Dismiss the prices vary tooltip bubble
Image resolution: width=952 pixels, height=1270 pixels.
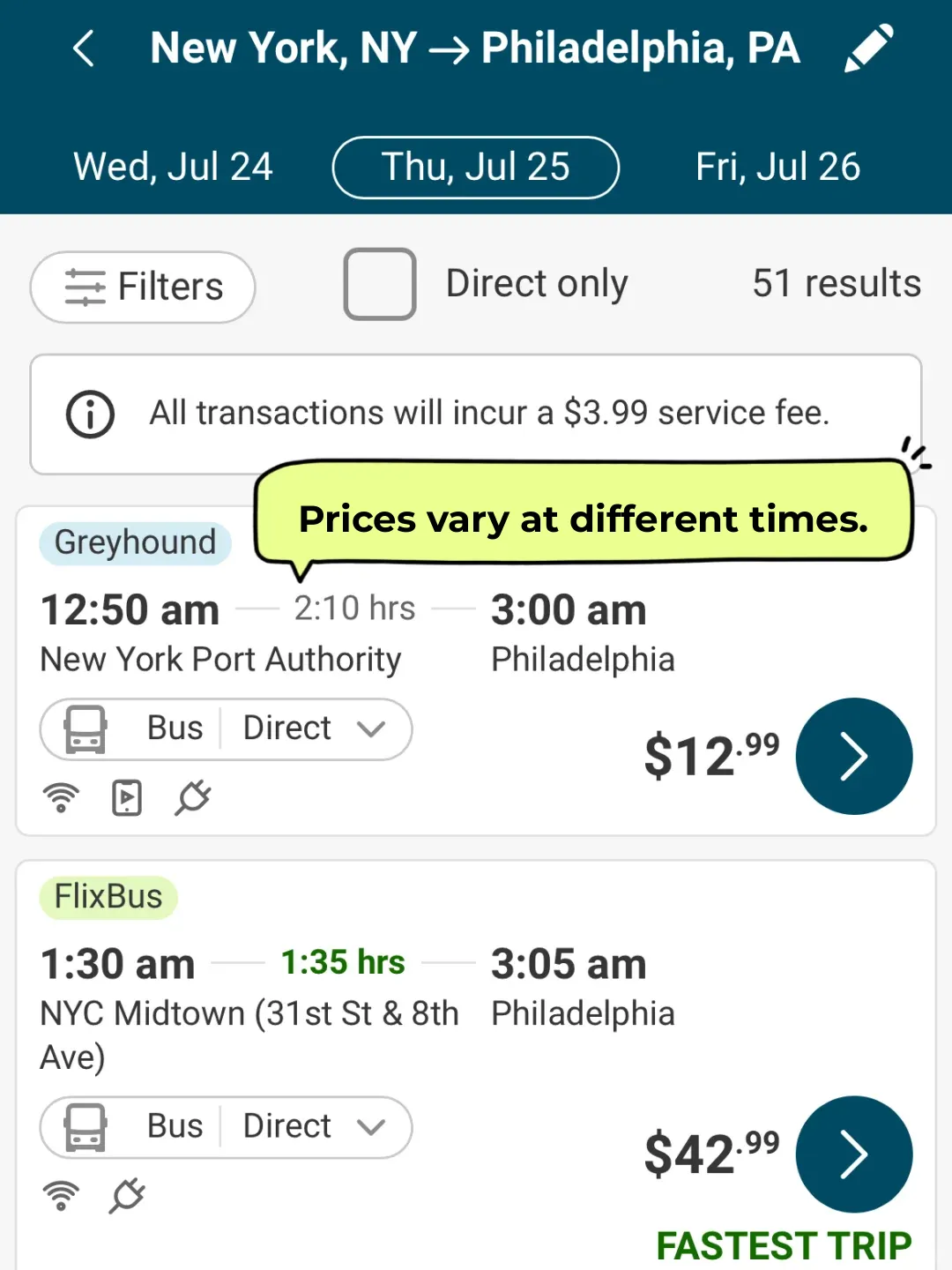(x=583, y=519)
